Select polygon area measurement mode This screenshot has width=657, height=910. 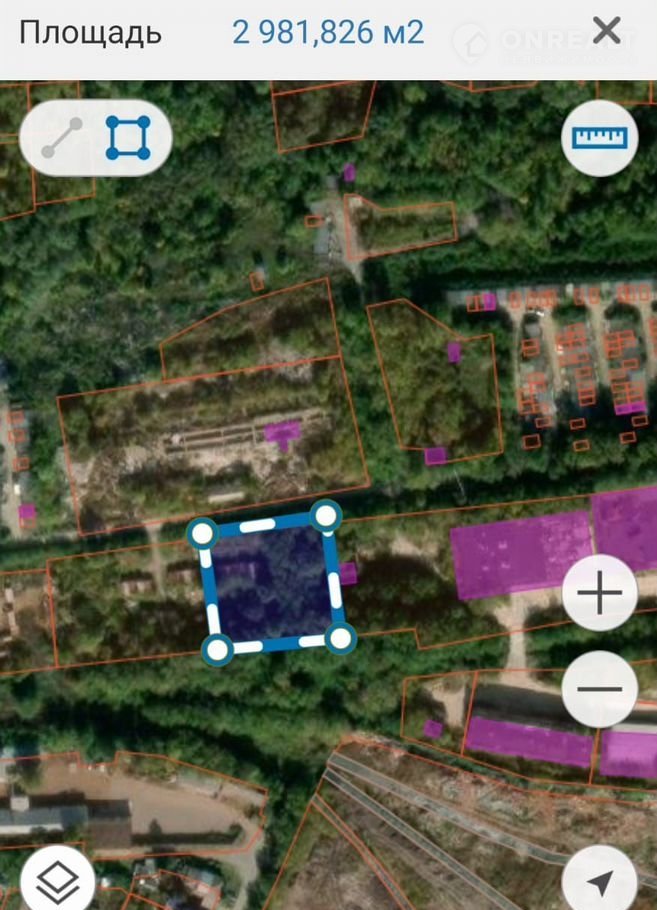(x=128, y=138)
